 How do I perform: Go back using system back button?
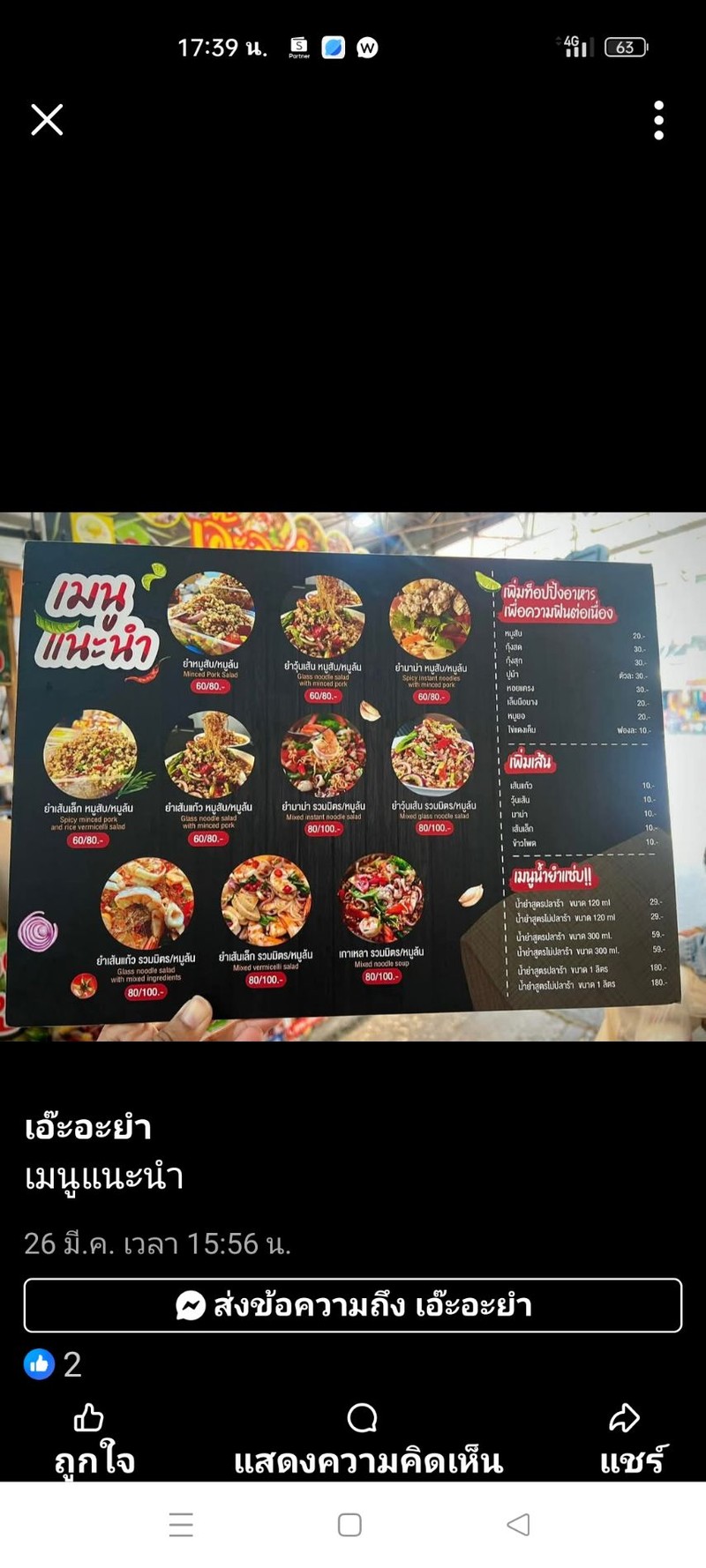519,1525
